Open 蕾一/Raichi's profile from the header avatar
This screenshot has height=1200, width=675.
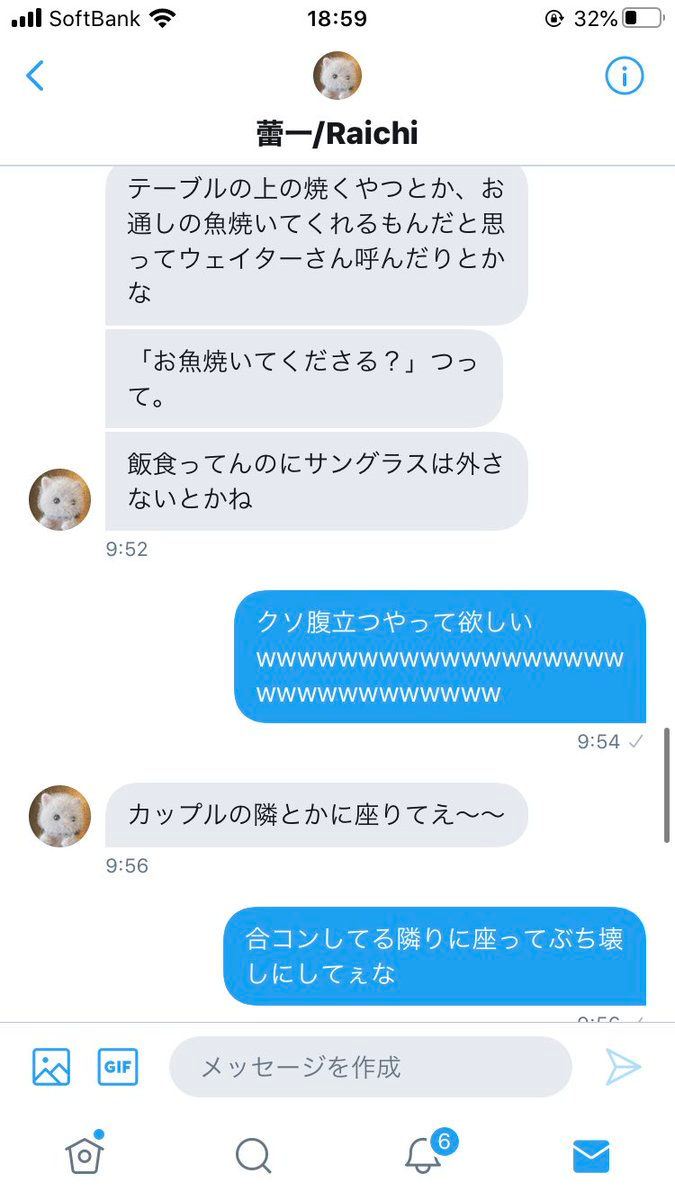[337, 76]
